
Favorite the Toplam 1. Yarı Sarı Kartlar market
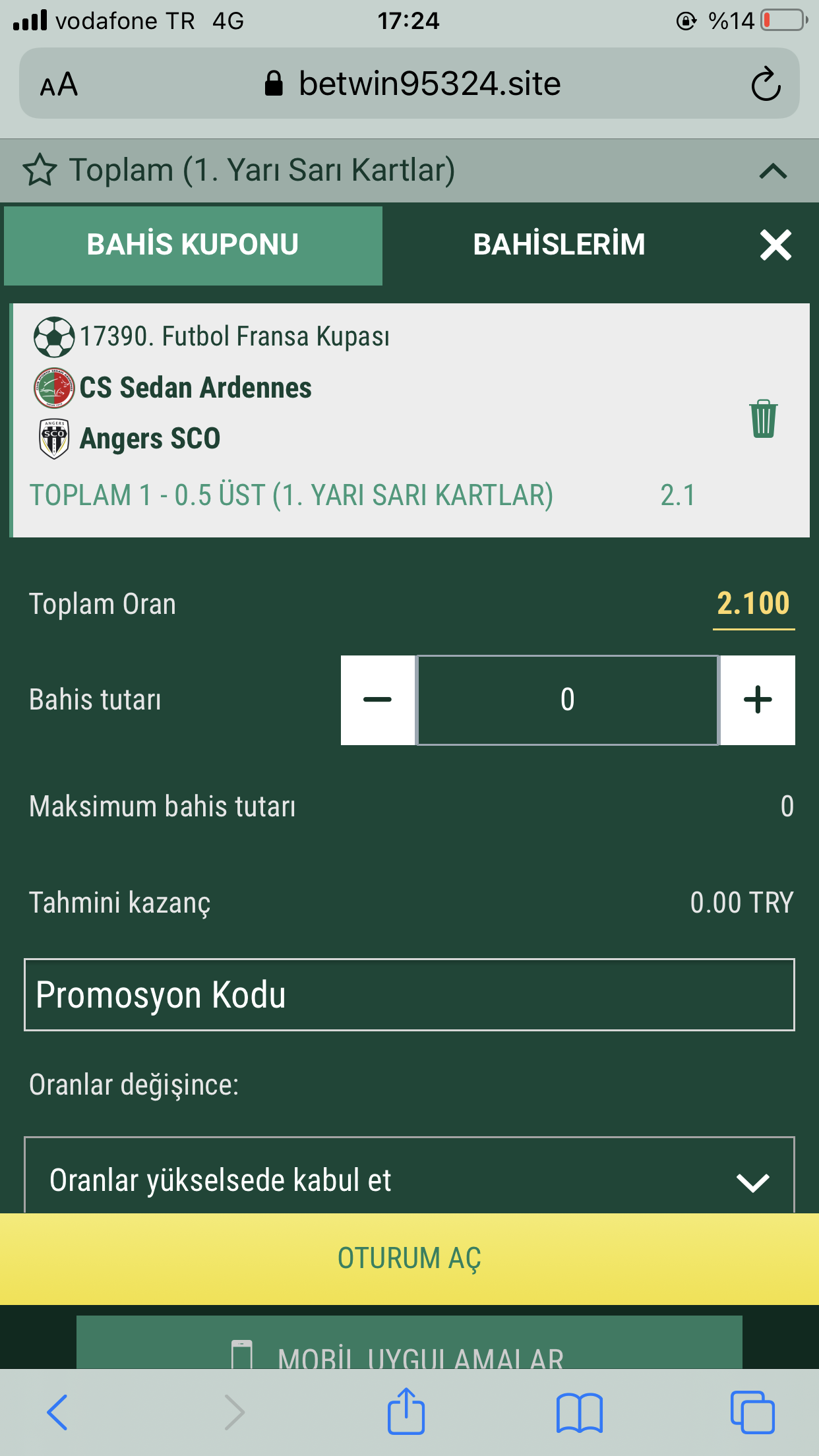(x=40, y=170)
